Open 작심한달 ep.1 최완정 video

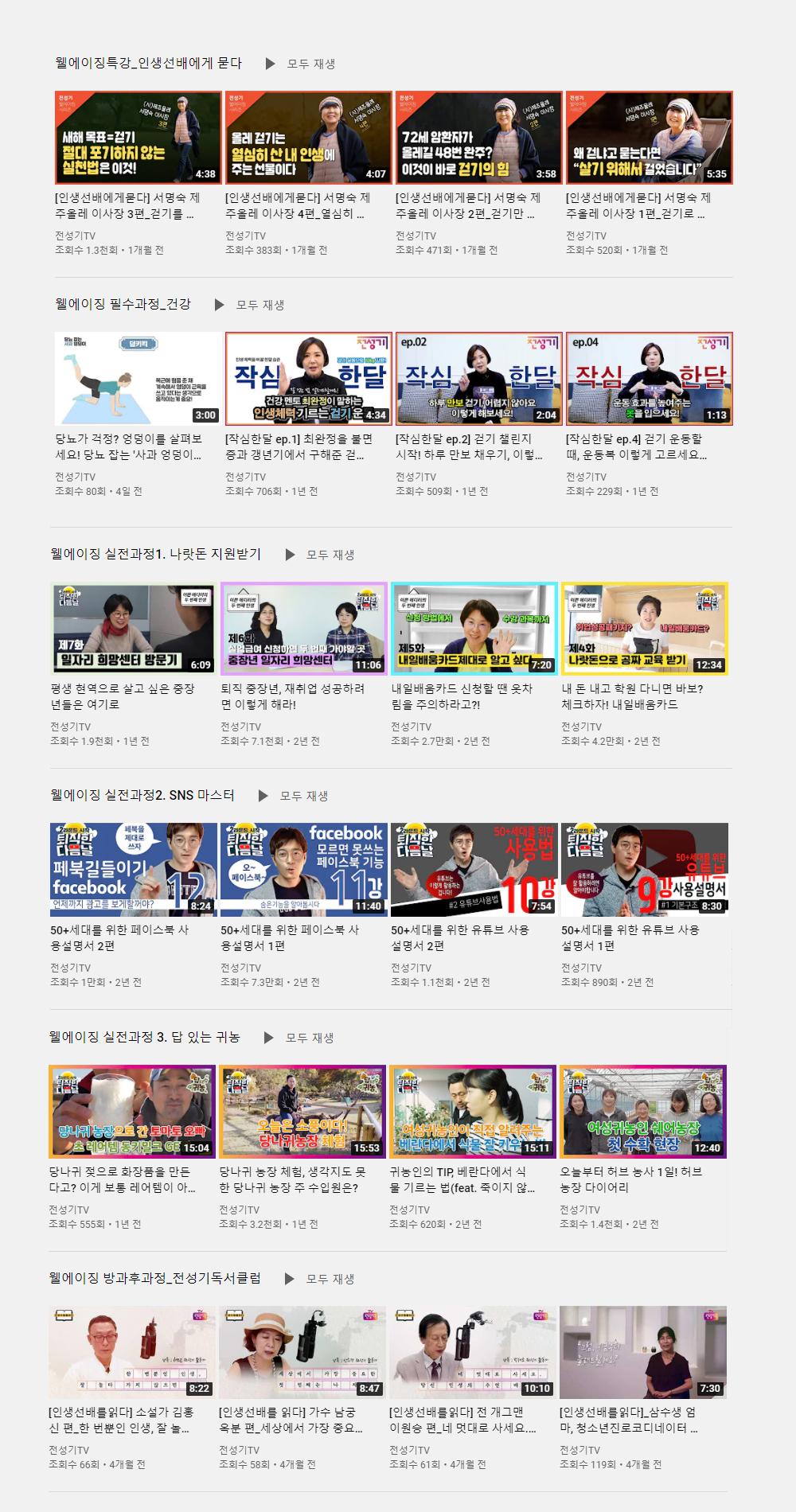tap(308, 379)
